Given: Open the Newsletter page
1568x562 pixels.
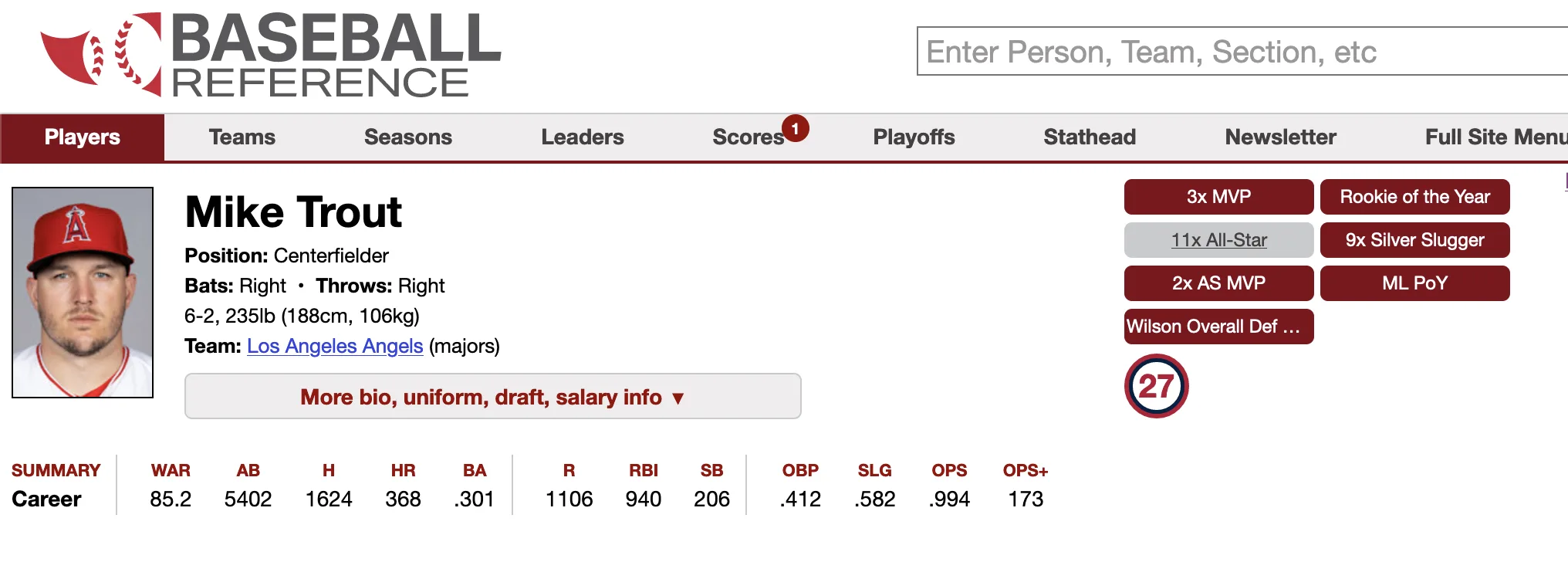Looking at the screenshot, I should pos(1280,137).
